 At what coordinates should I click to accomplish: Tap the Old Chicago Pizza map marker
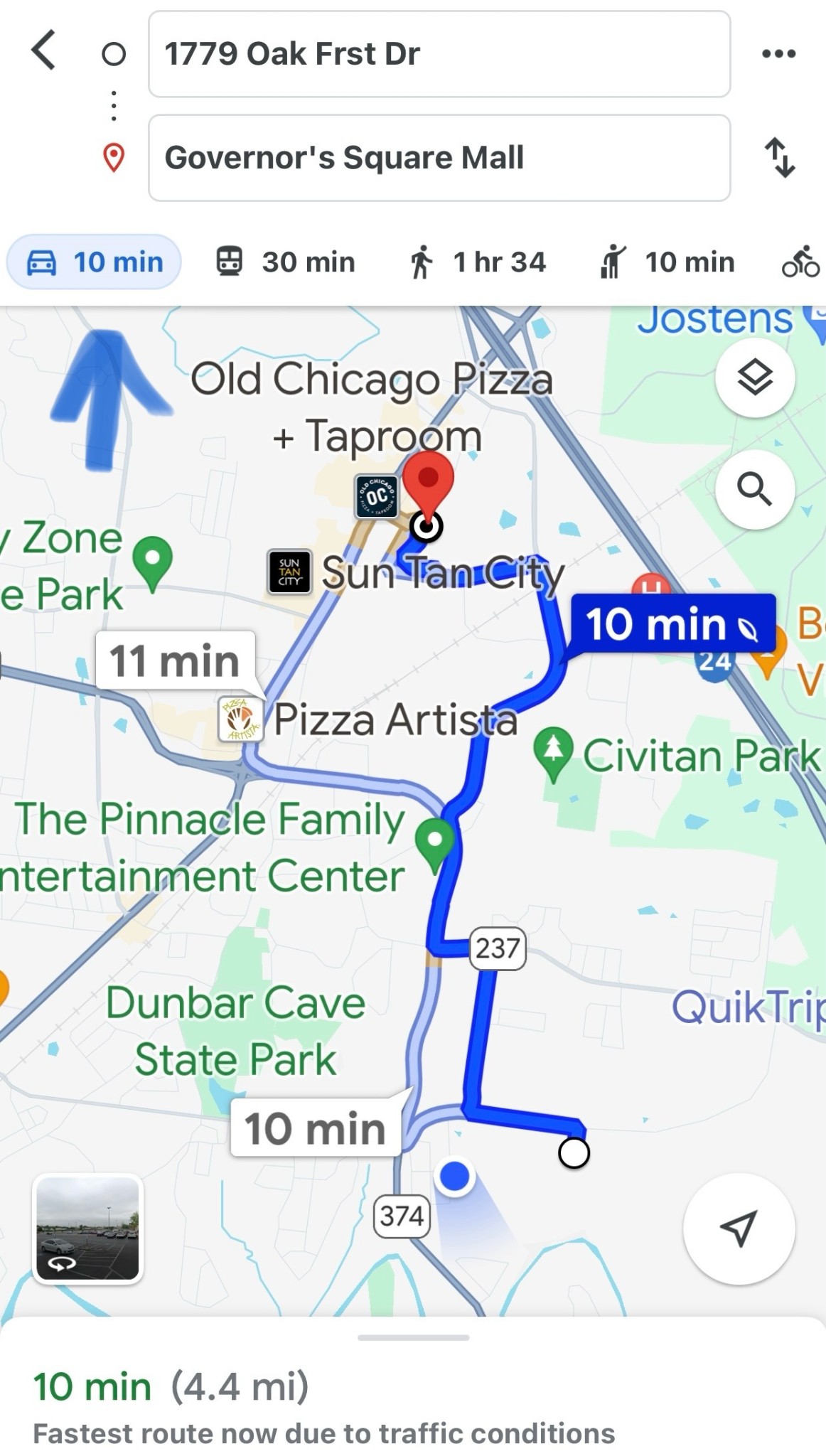click(376, 496)
